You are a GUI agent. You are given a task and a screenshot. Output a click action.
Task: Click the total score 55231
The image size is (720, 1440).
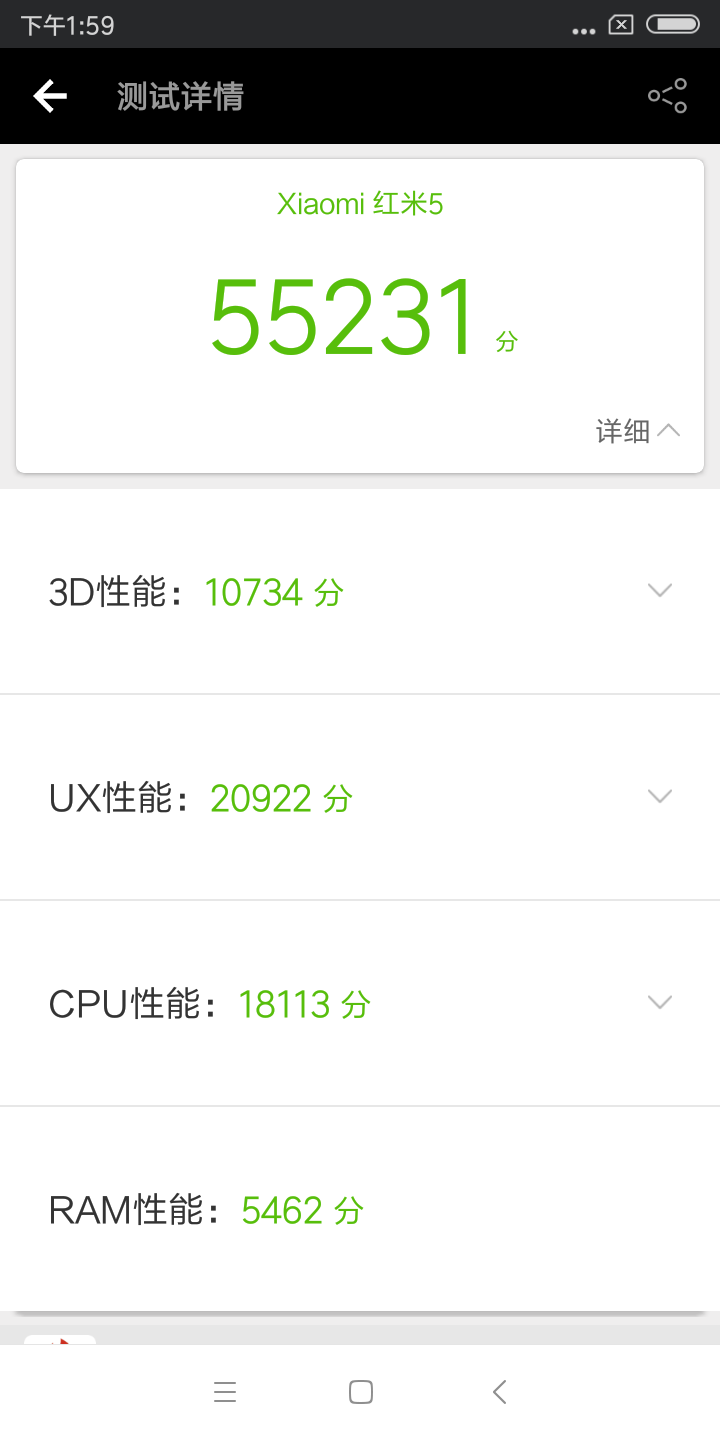point(342,315)
